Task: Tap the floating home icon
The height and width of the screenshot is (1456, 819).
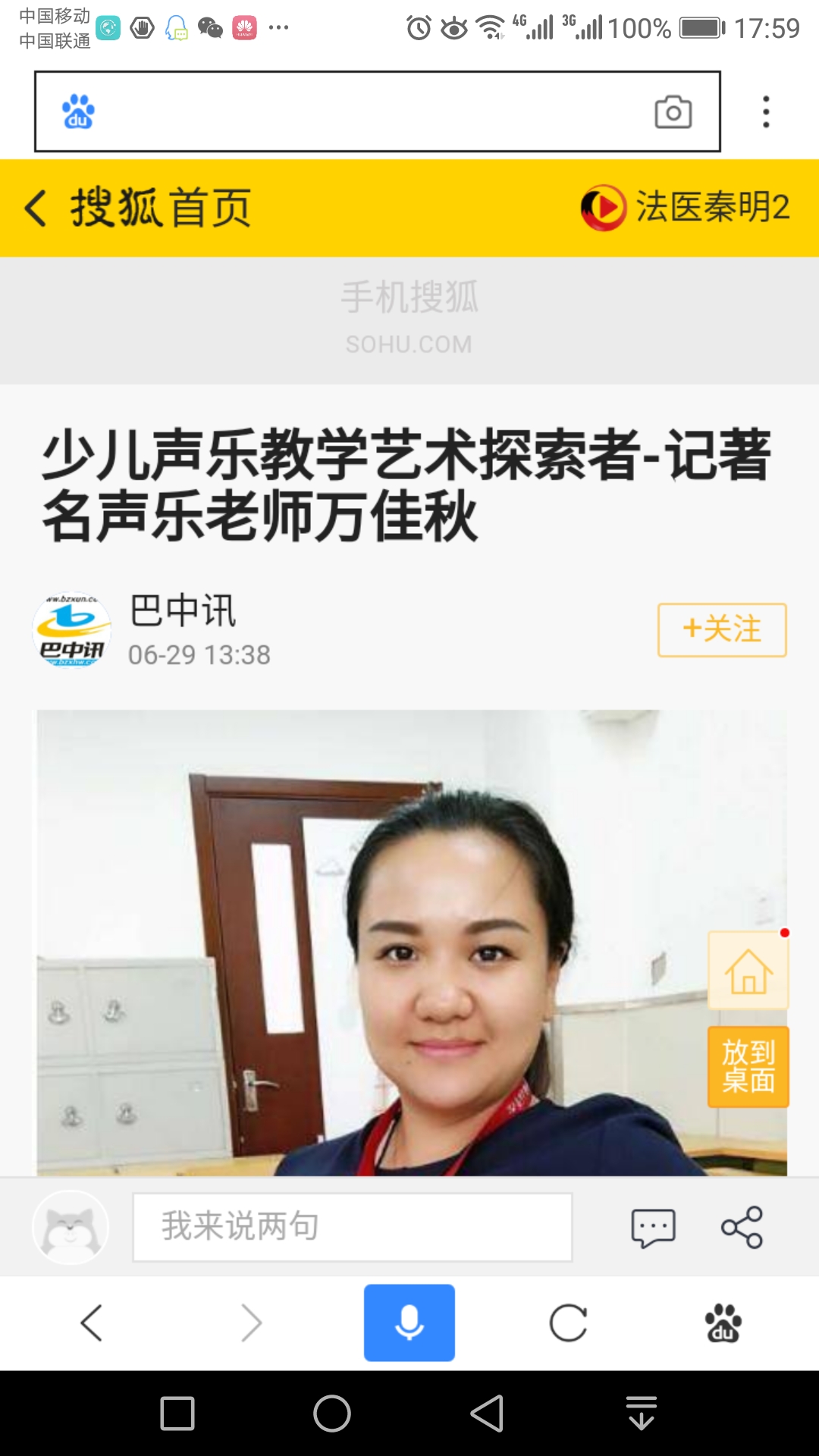Action: pyautogui.click(x=748, y=971)
